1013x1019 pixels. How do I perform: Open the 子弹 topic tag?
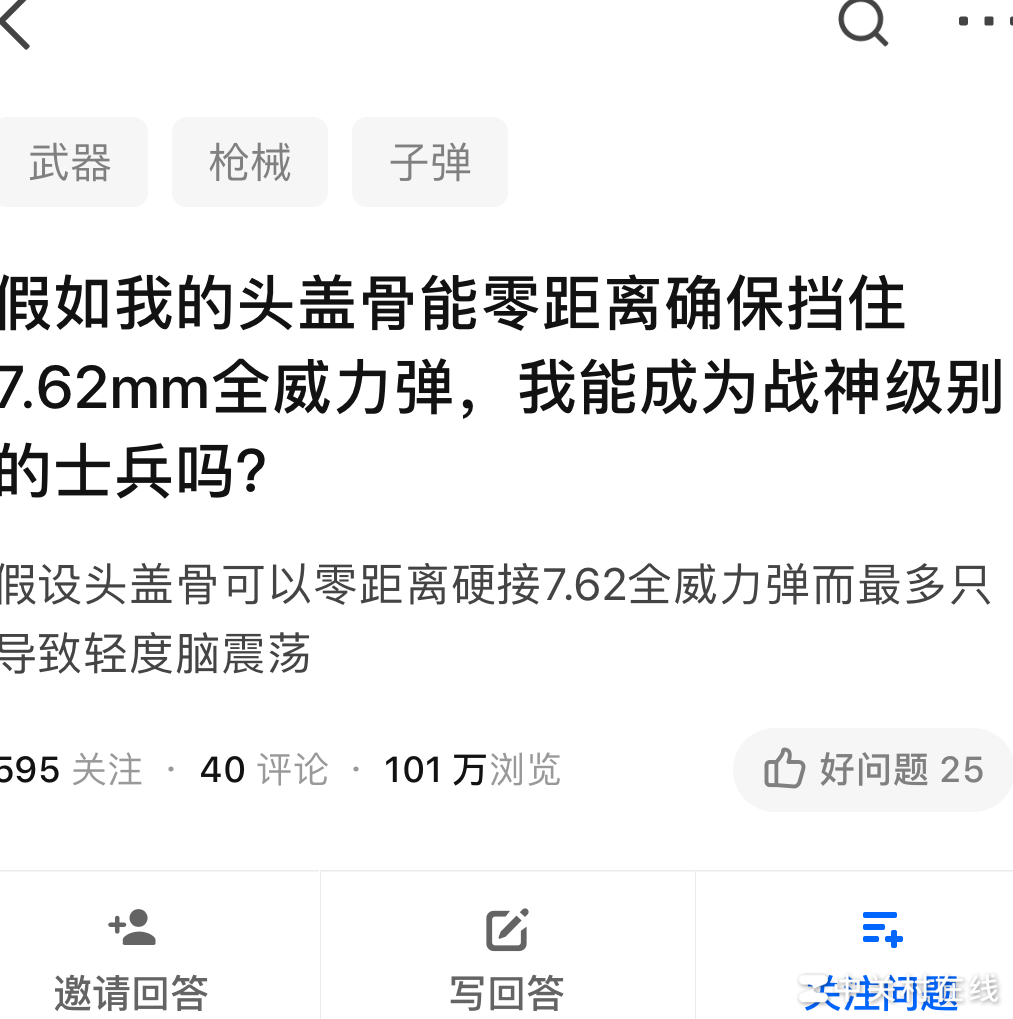pos(429,161)
